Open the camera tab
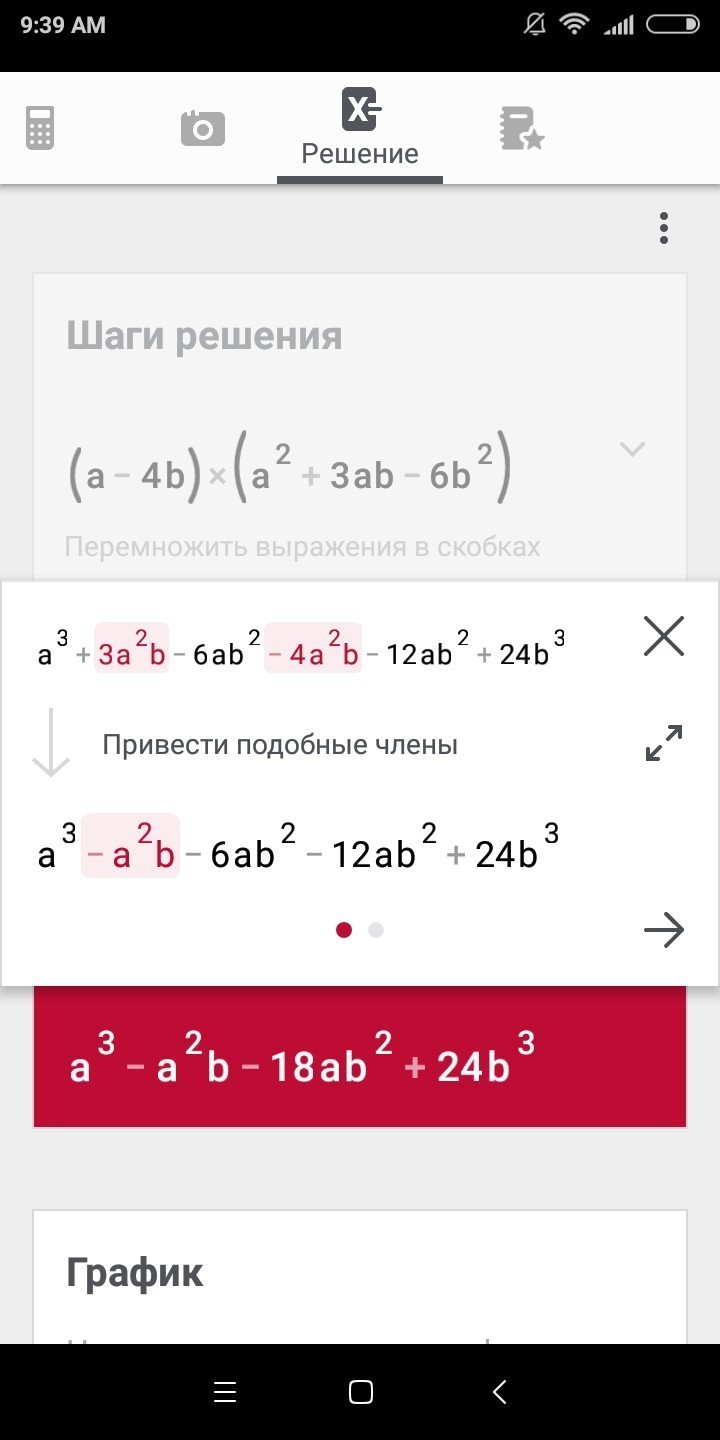This screenshot has height=1440, width=720. pos(202,128)
